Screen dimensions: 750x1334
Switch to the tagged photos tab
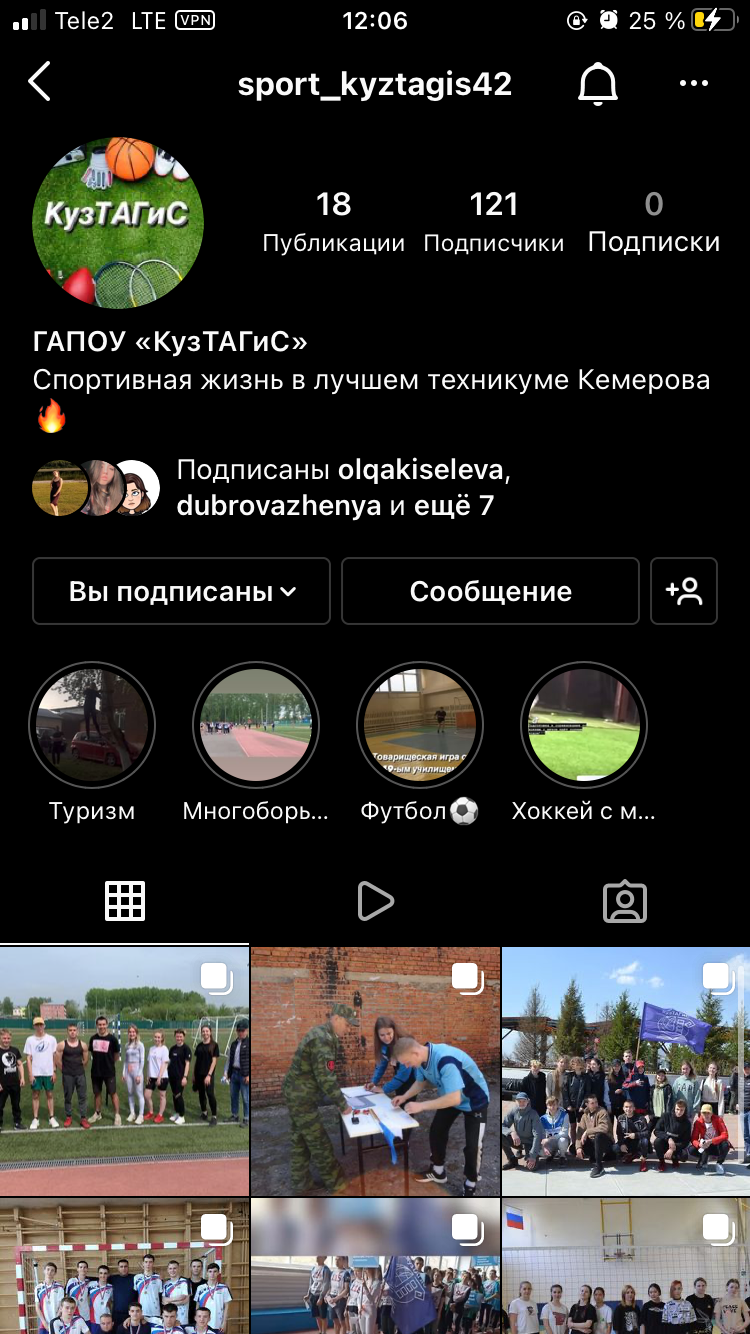point(625,901)
